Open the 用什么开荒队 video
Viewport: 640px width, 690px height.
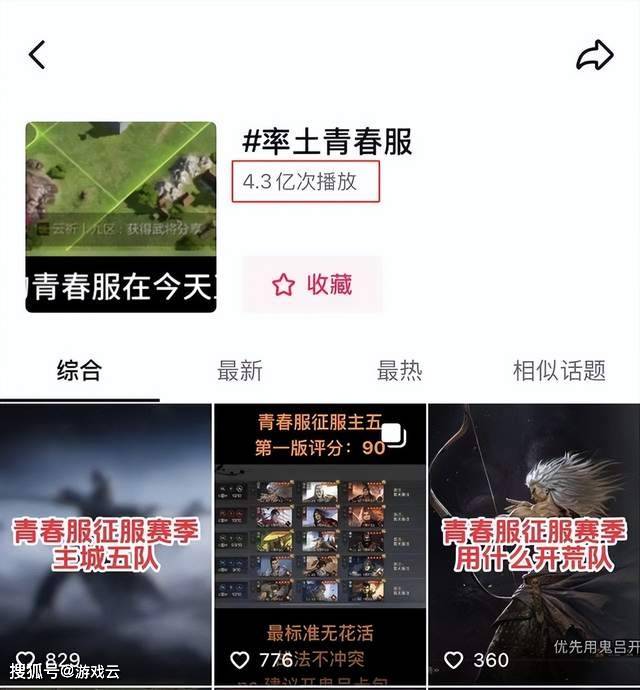534,545
